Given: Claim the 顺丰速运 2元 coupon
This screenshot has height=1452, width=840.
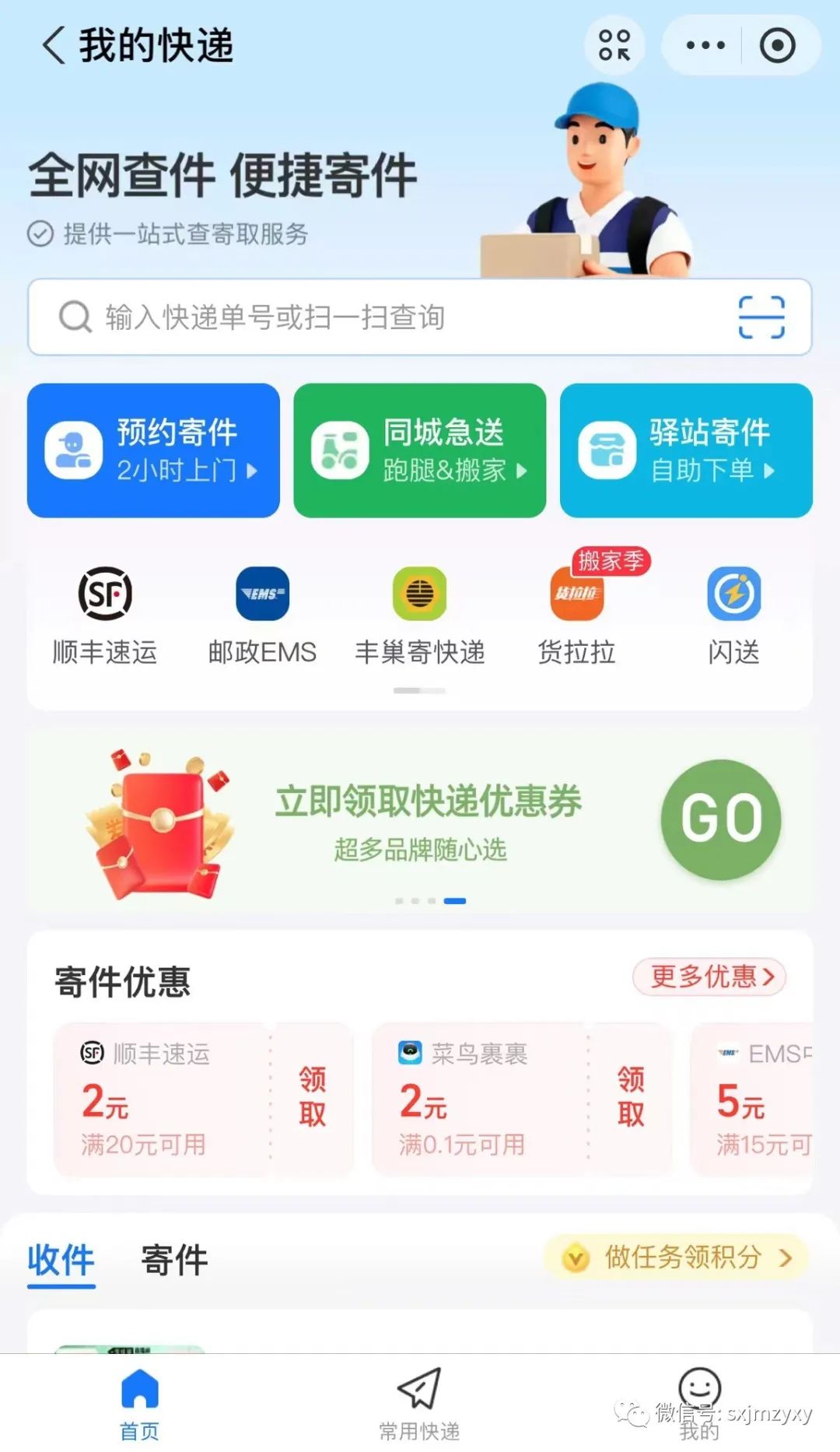Looking at the screenshot, I should 312,1097.
